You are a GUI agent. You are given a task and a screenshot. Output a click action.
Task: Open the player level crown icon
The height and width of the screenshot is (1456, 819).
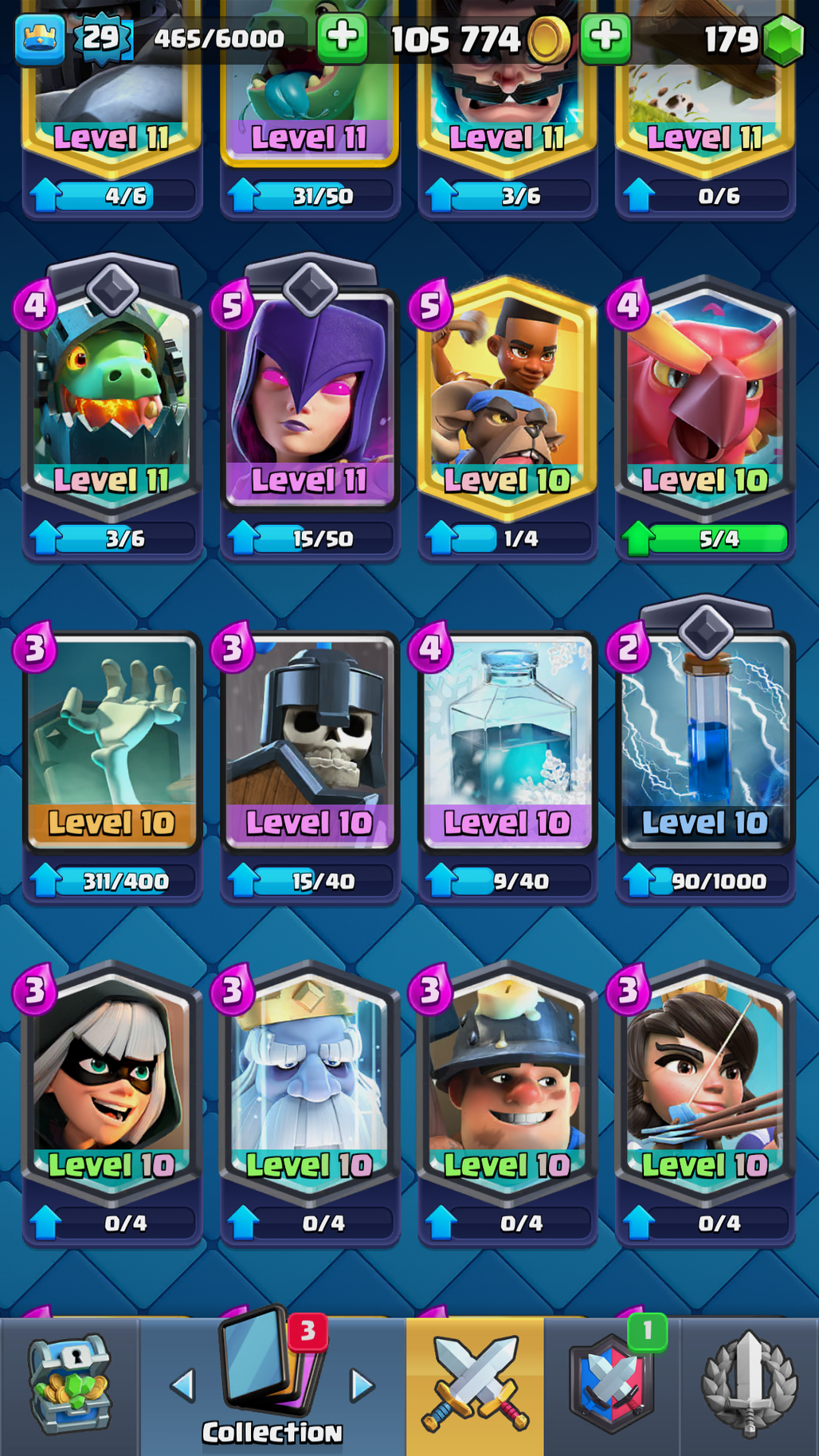point(40,39)
